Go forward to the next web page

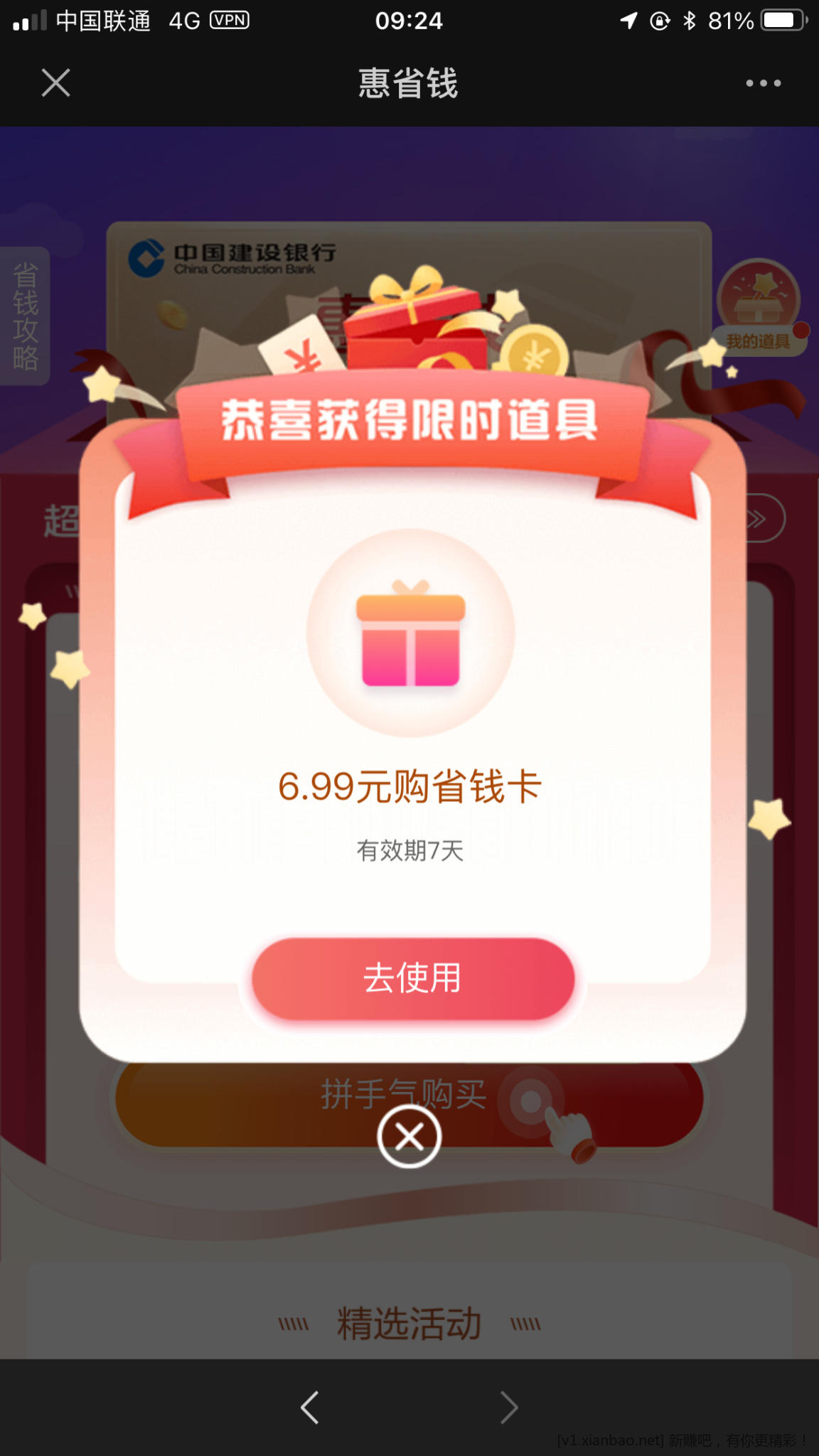point(508,1407)
